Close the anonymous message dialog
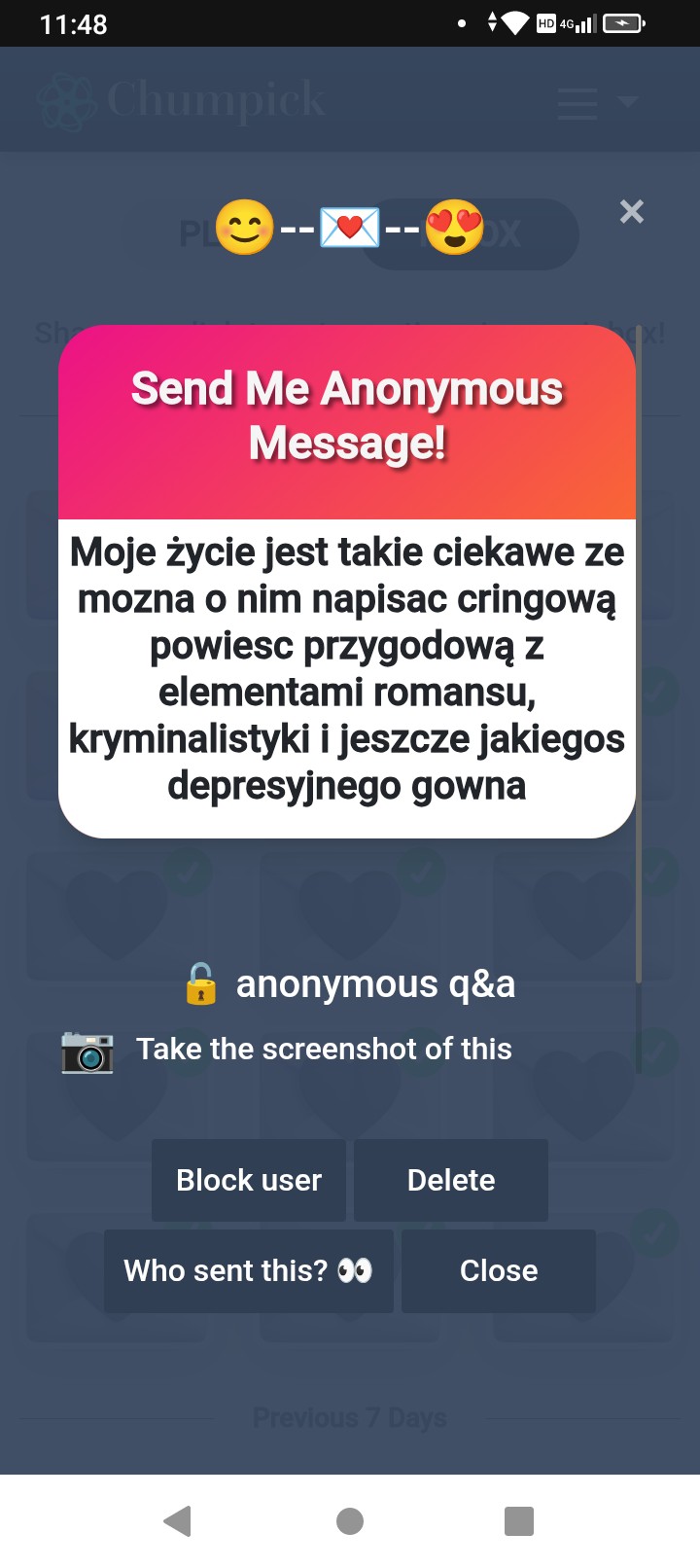The width and height of the screenshot is (700, 1568). (x=498, y=1270)
